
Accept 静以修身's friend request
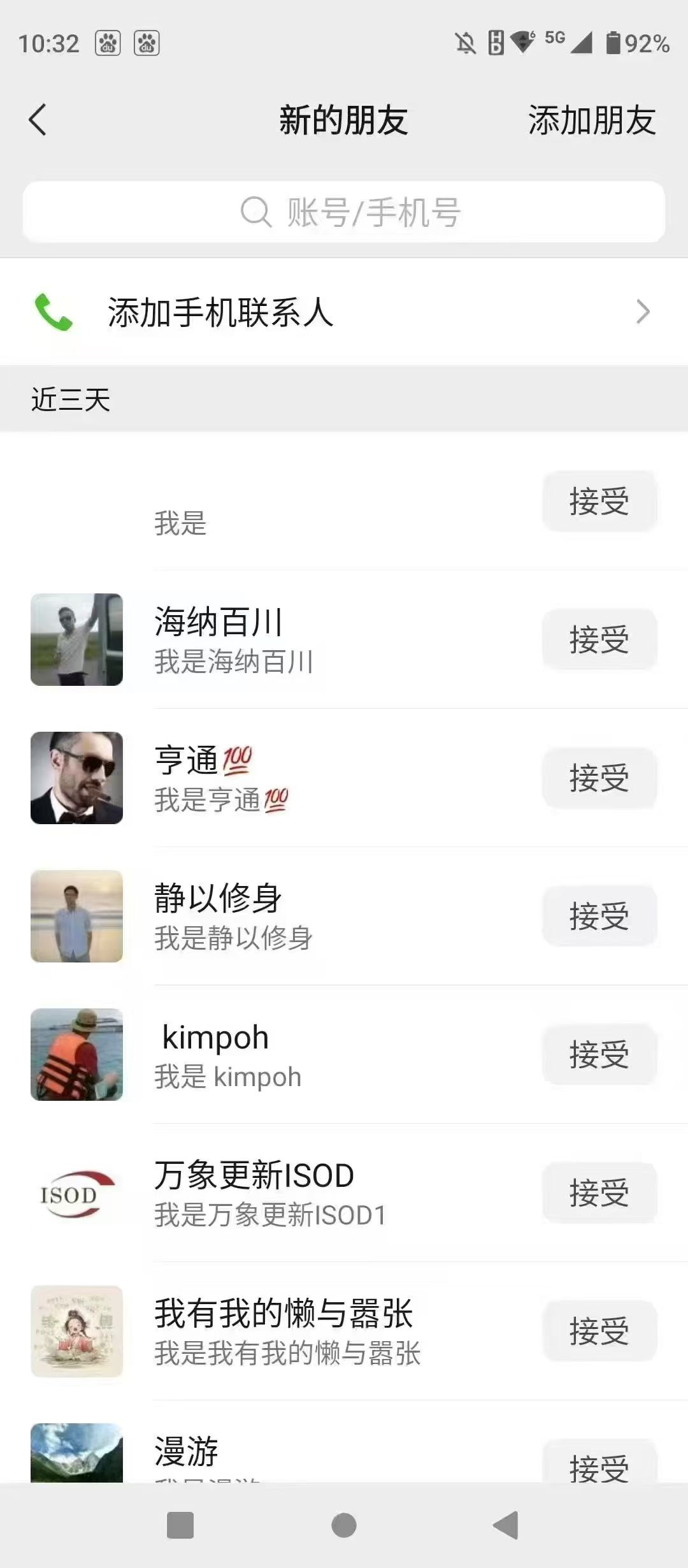[x=599, y=916]
